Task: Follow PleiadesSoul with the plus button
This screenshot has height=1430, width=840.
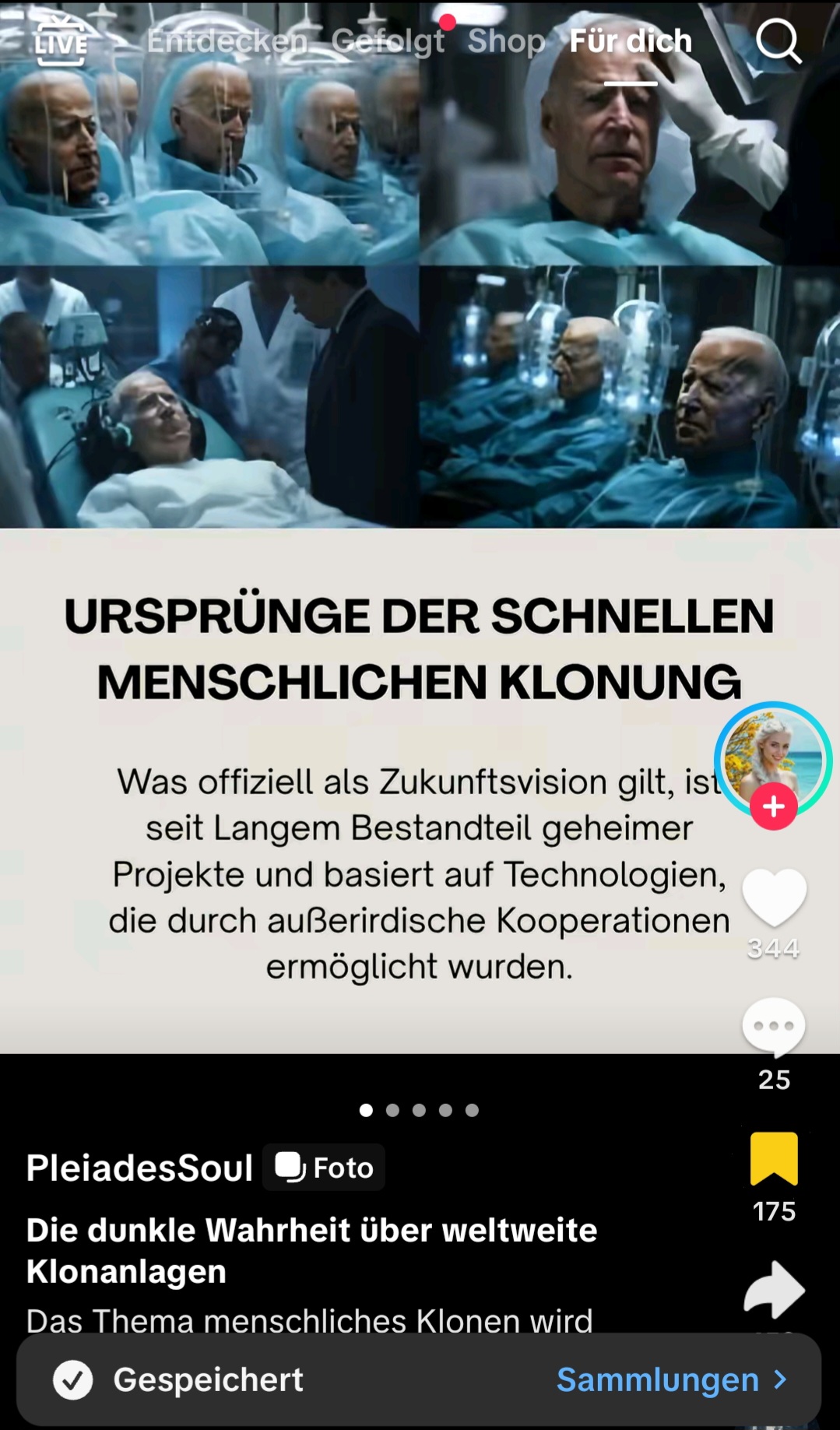Action: click(x=773, y=807)
